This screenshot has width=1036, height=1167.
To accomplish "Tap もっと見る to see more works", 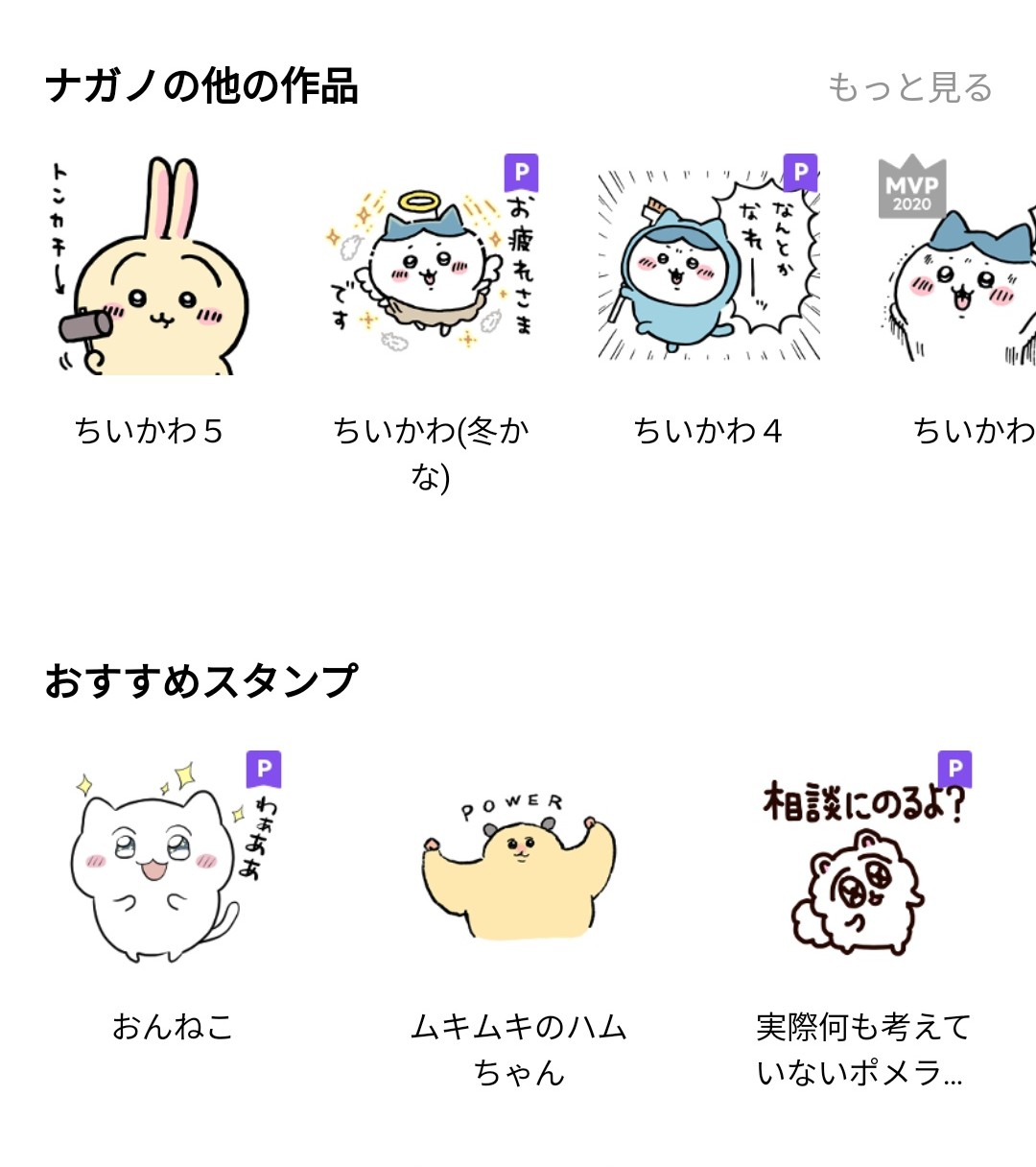I will pyautogui.click(x=909, y=87).
